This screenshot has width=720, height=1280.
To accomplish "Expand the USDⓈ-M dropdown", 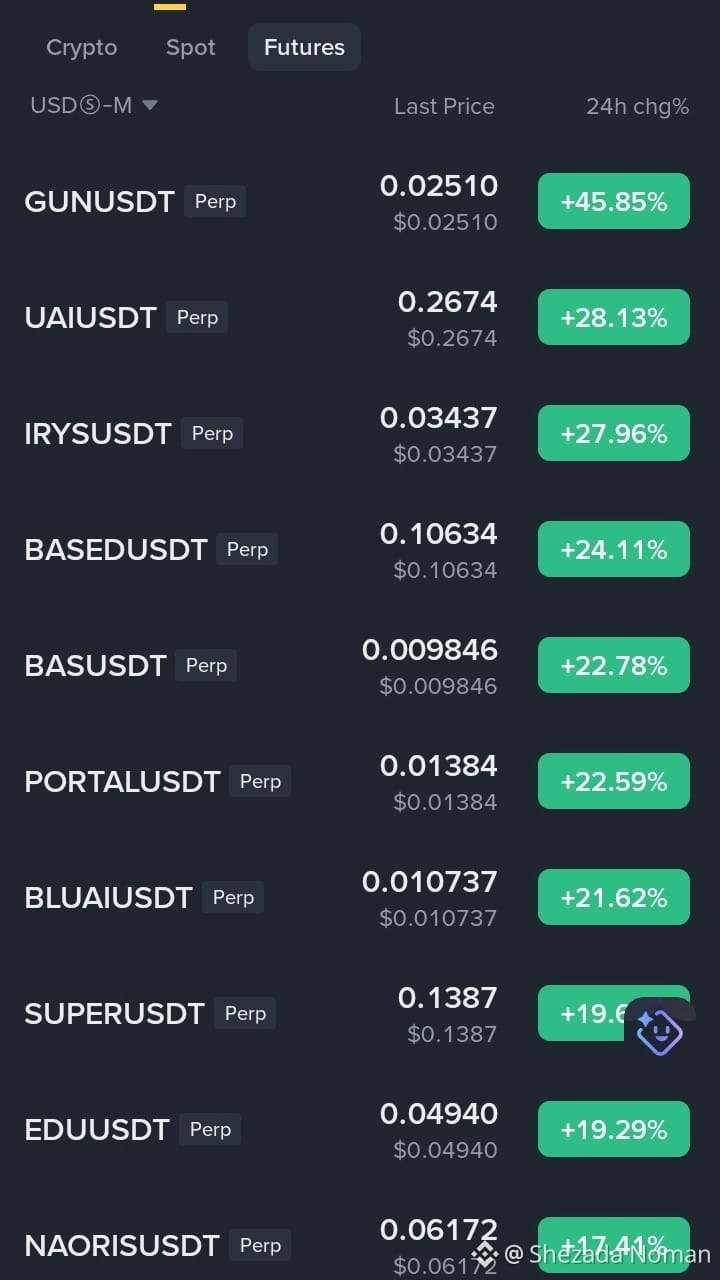I will [x=94, y=105].
